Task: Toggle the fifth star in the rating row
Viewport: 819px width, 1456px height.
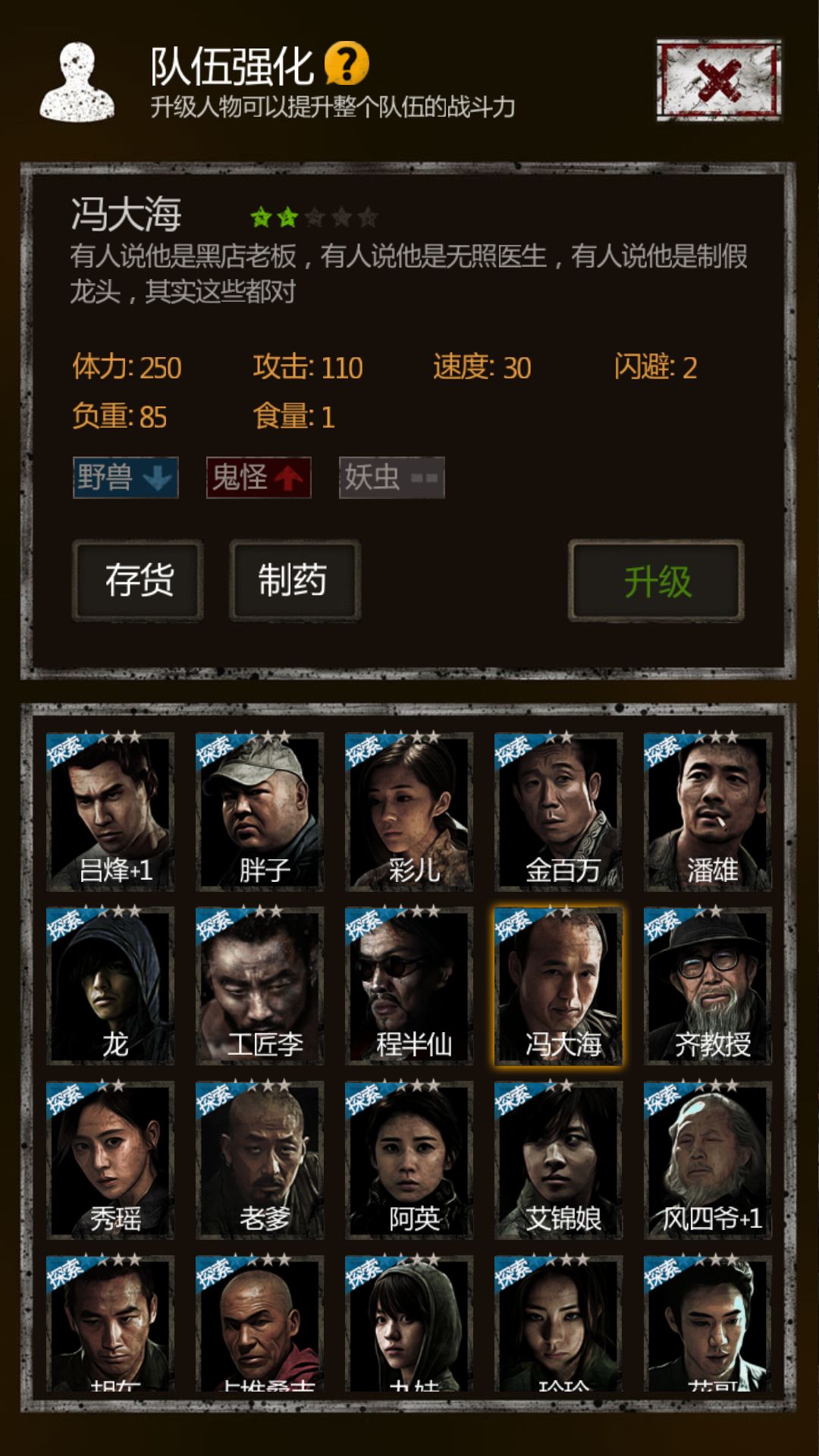Action: tap(369, 218)
